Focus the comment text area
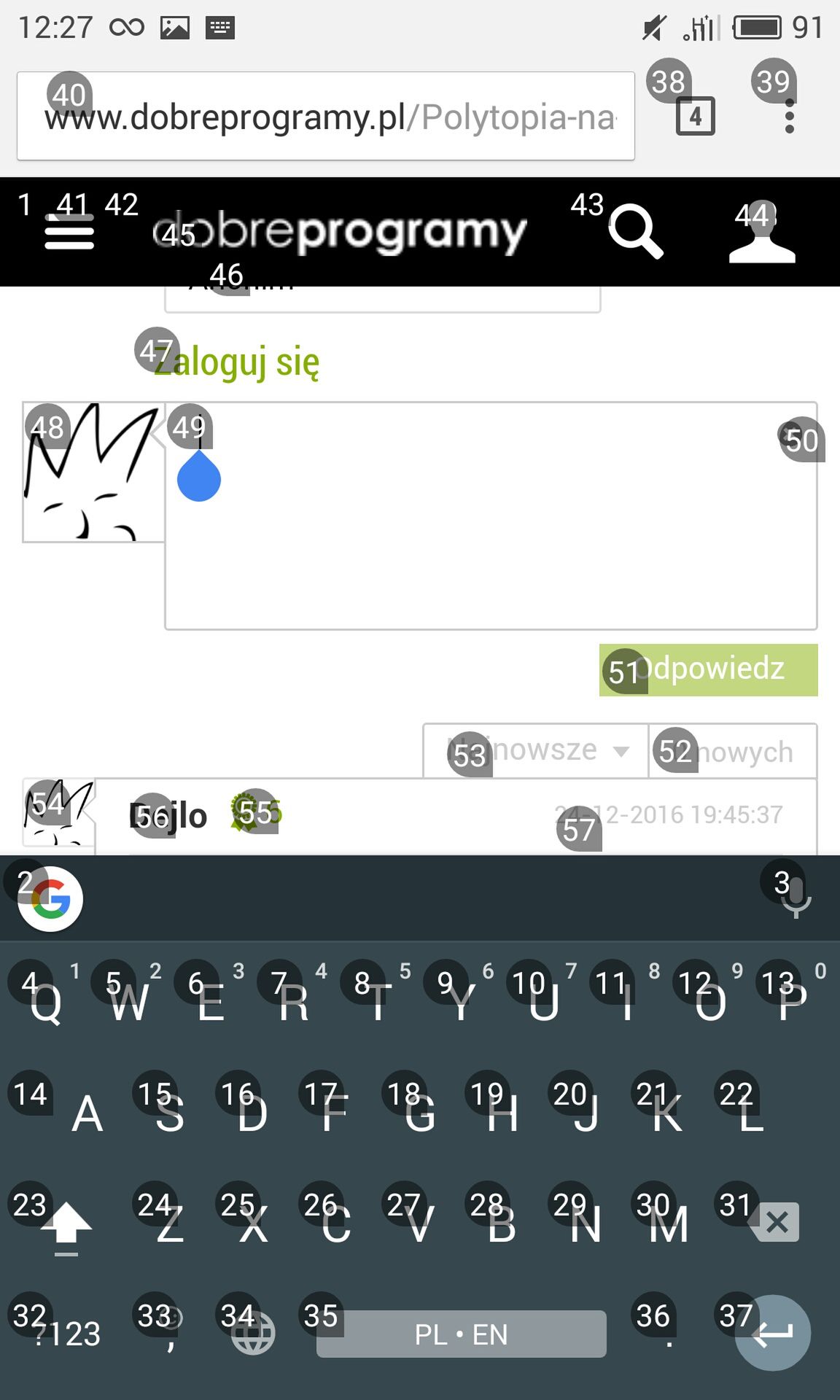840x1400 pixels. pyautogui.click(x=491, y=516)
